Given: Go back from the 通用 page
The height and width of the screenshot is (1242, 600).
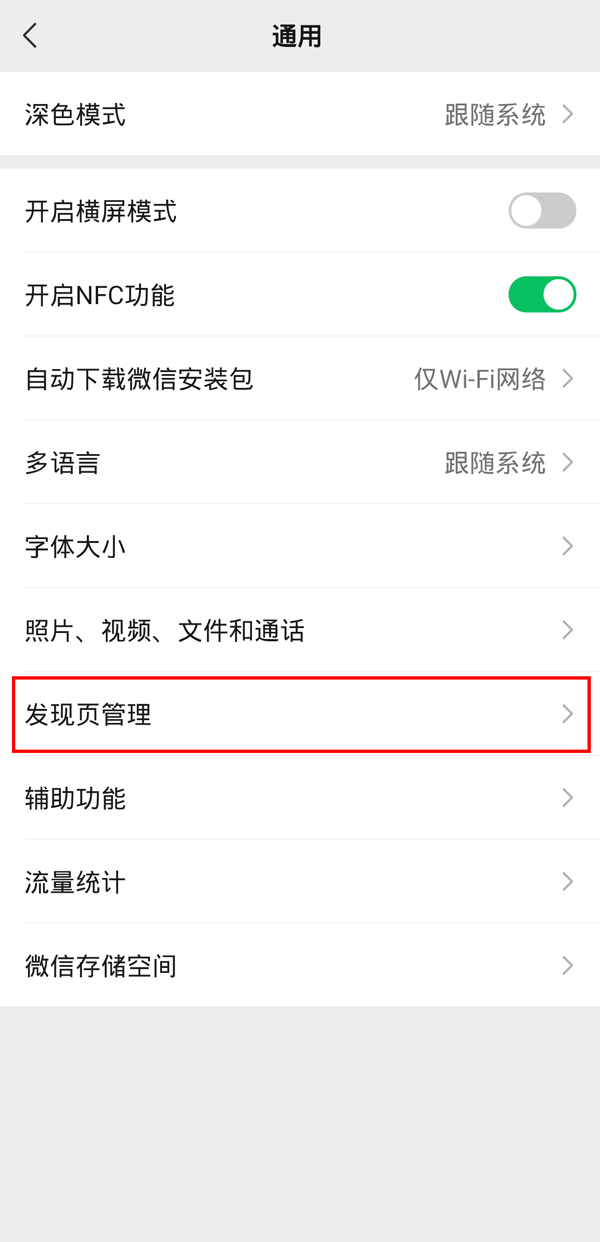Looking at the screenshot, I should pyautogui.click(x=30, y=37).
